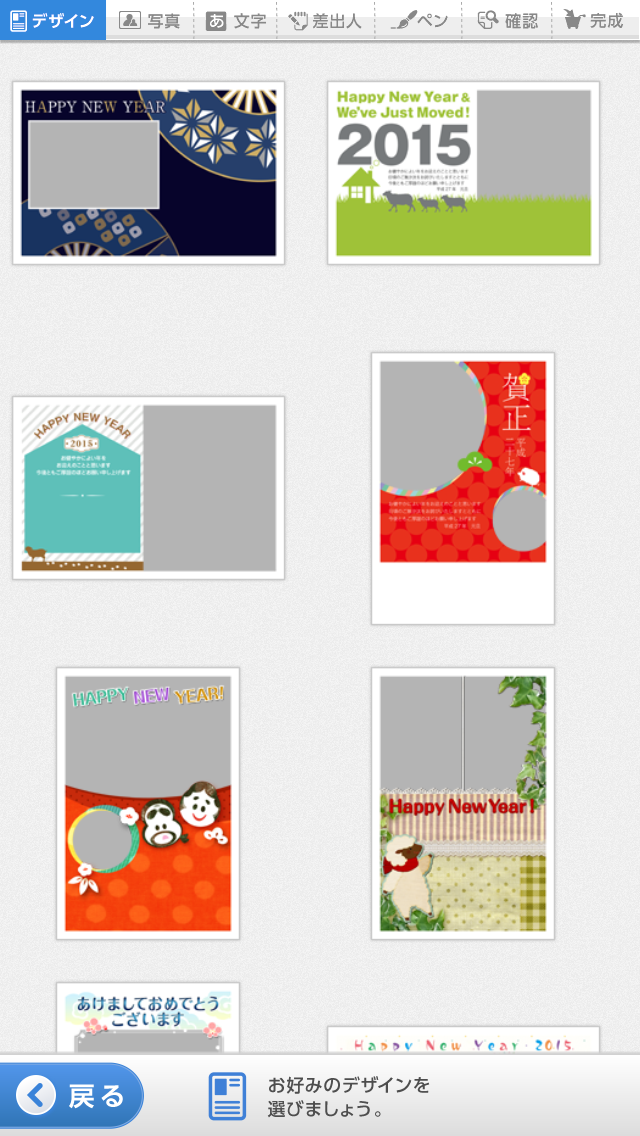The height and width of the screenshot is (1136, 640).
Task: Choose the red 賀正 polka-dot design
Action: (463, 488)
